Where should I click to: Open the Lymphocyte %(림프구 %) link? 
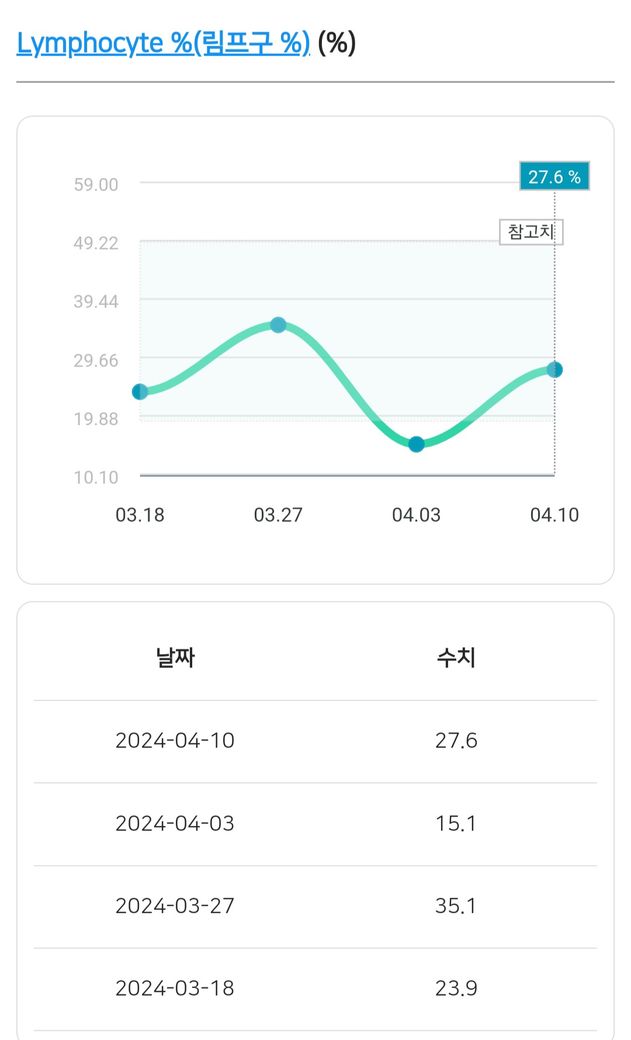click(x=163, y=43)
